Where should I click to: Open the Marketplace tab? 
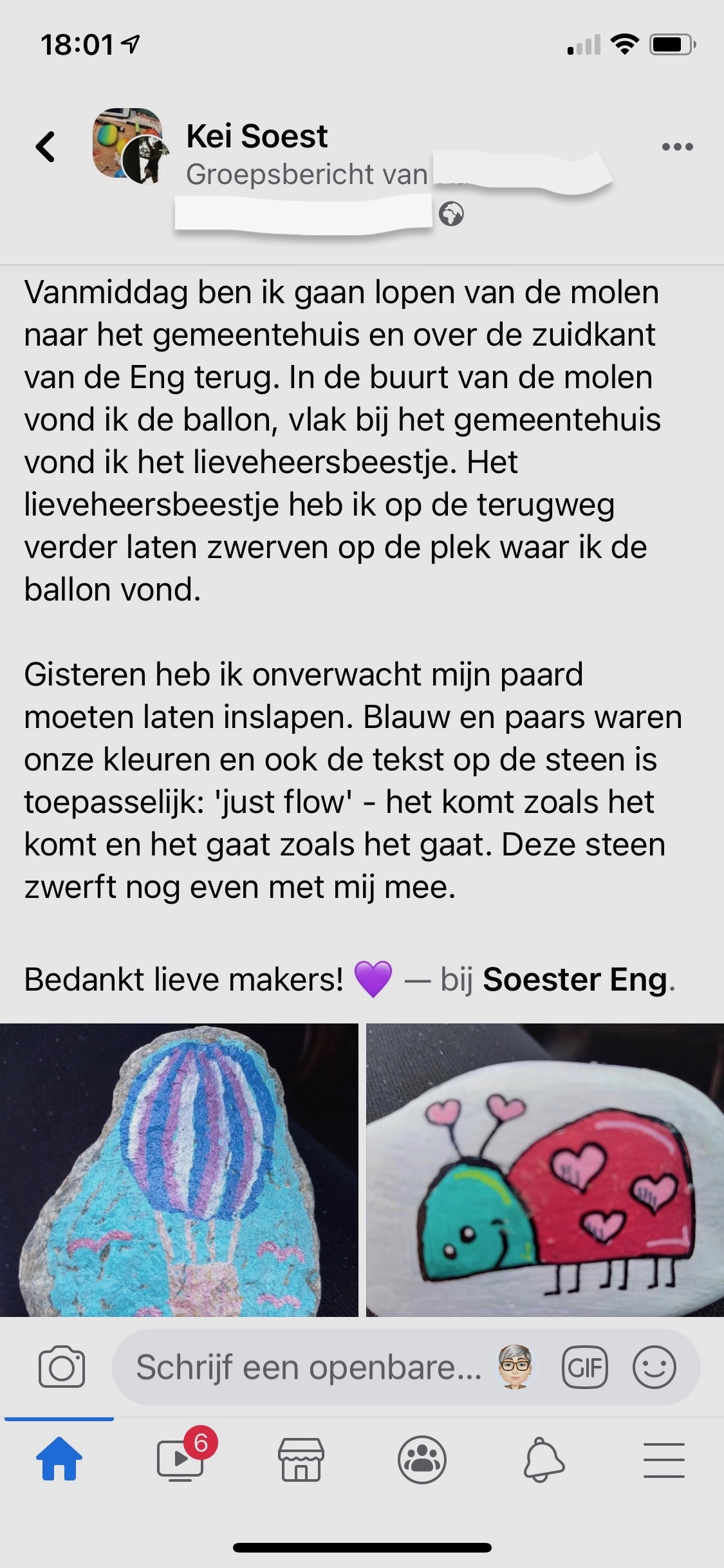[x=301, y=1459]
